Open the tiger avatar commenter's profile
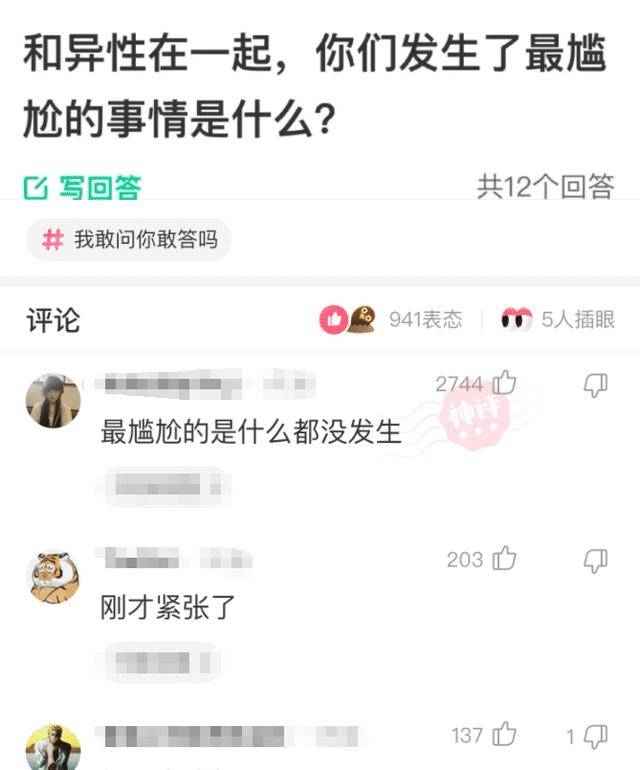Image resolution: width=640 pixels, height=770 pixels. click(53, 577)
